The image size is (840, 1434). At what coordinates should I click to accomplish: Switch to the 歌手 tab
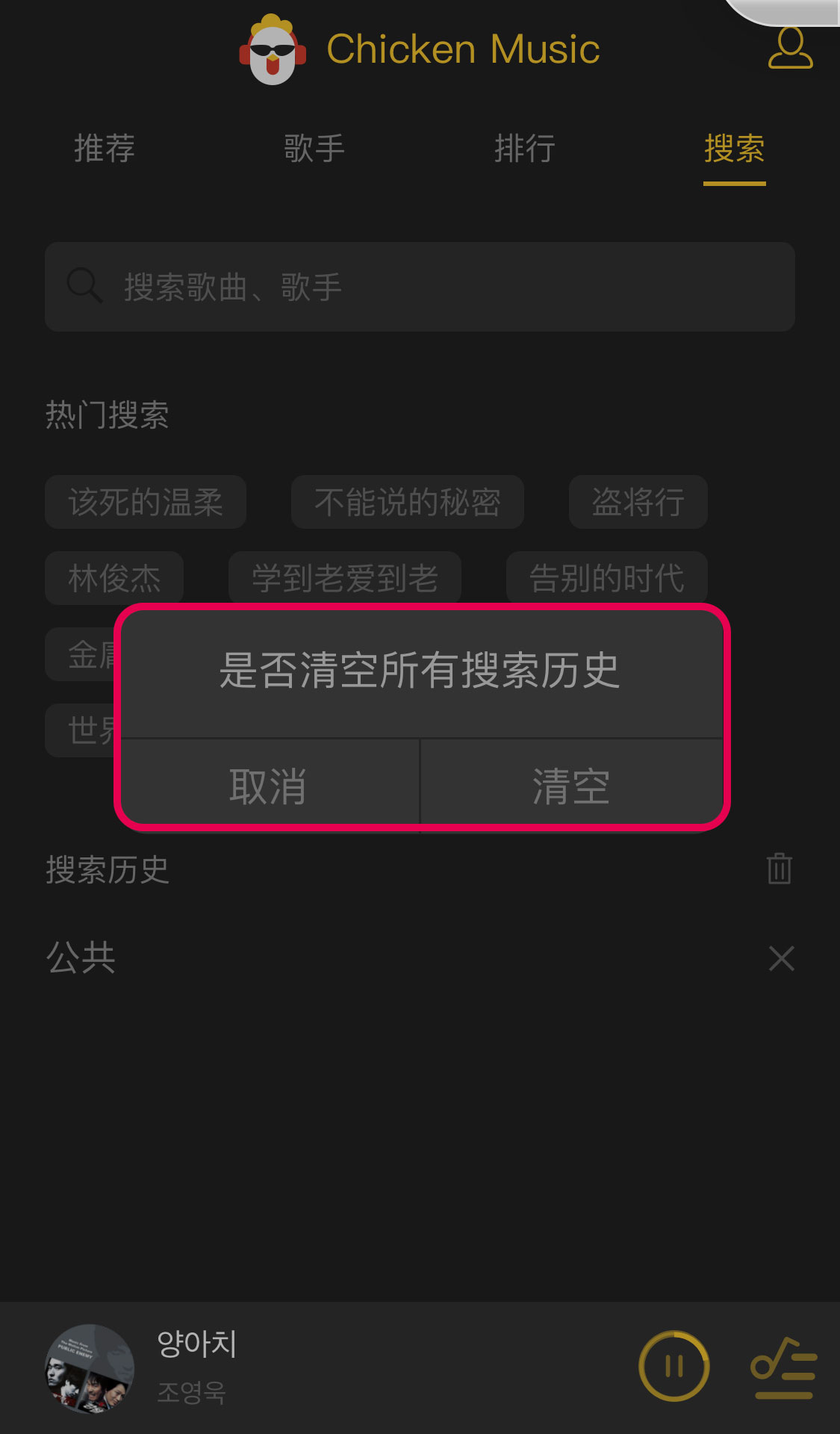point(314,148)
